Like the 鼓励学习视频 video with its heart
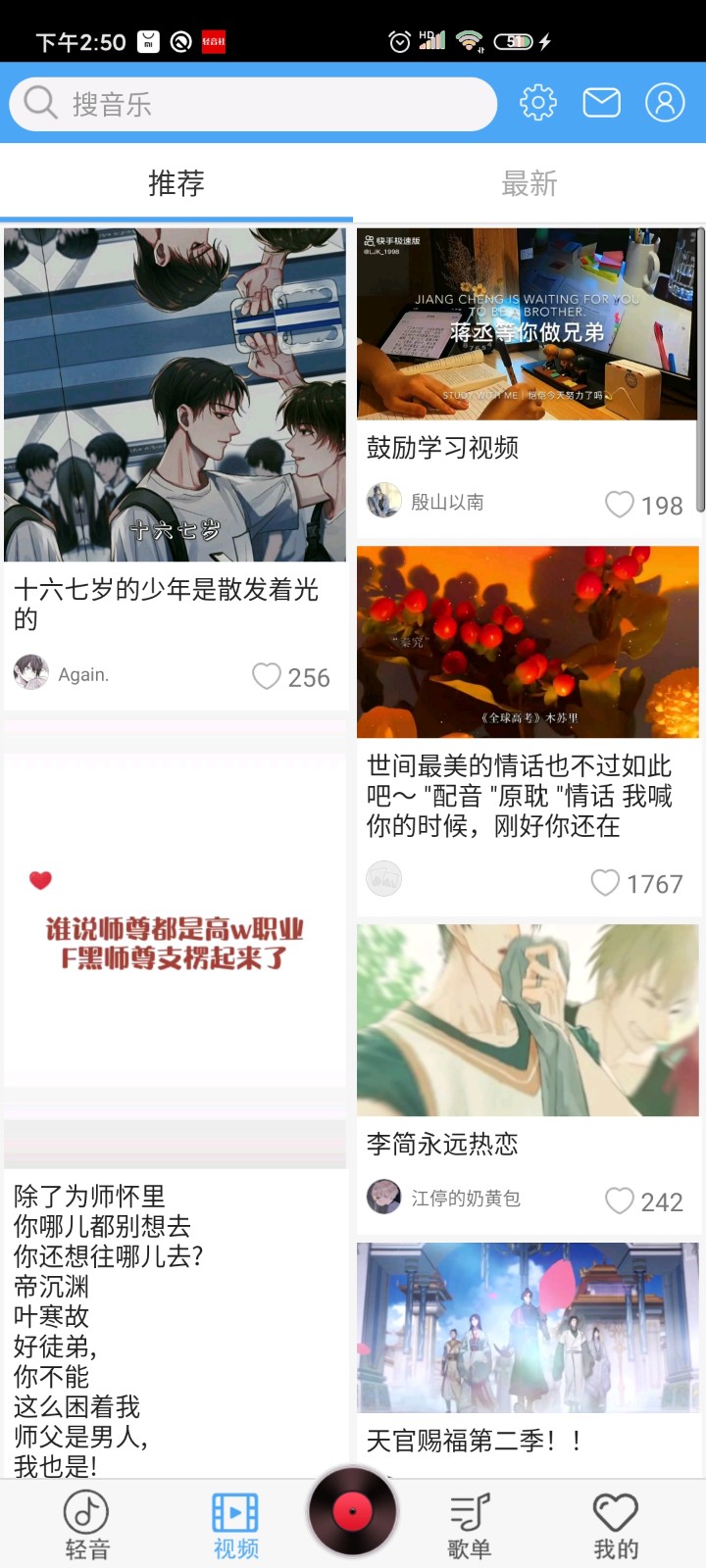 [620, 506]
